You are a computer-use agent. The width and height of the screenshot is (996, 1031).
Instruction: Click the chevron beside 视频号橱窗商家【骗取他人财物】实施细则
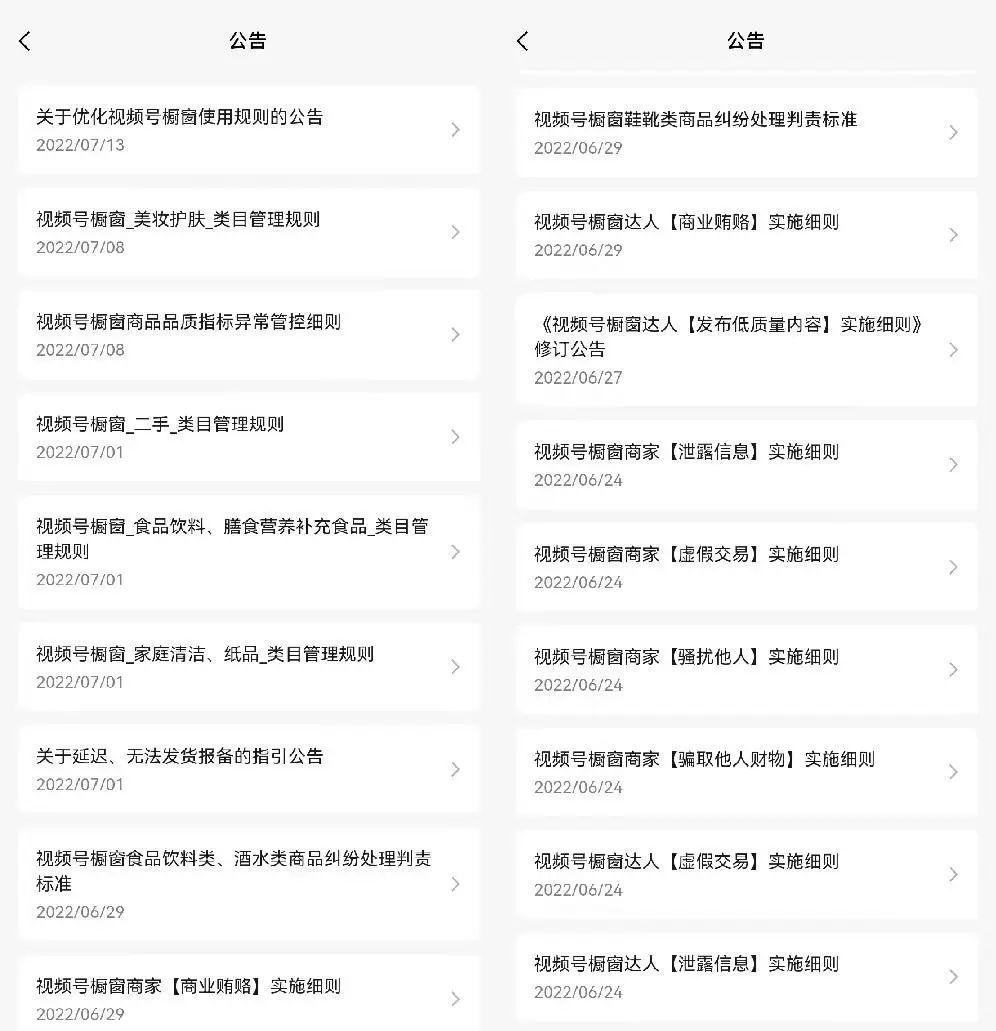953,772
